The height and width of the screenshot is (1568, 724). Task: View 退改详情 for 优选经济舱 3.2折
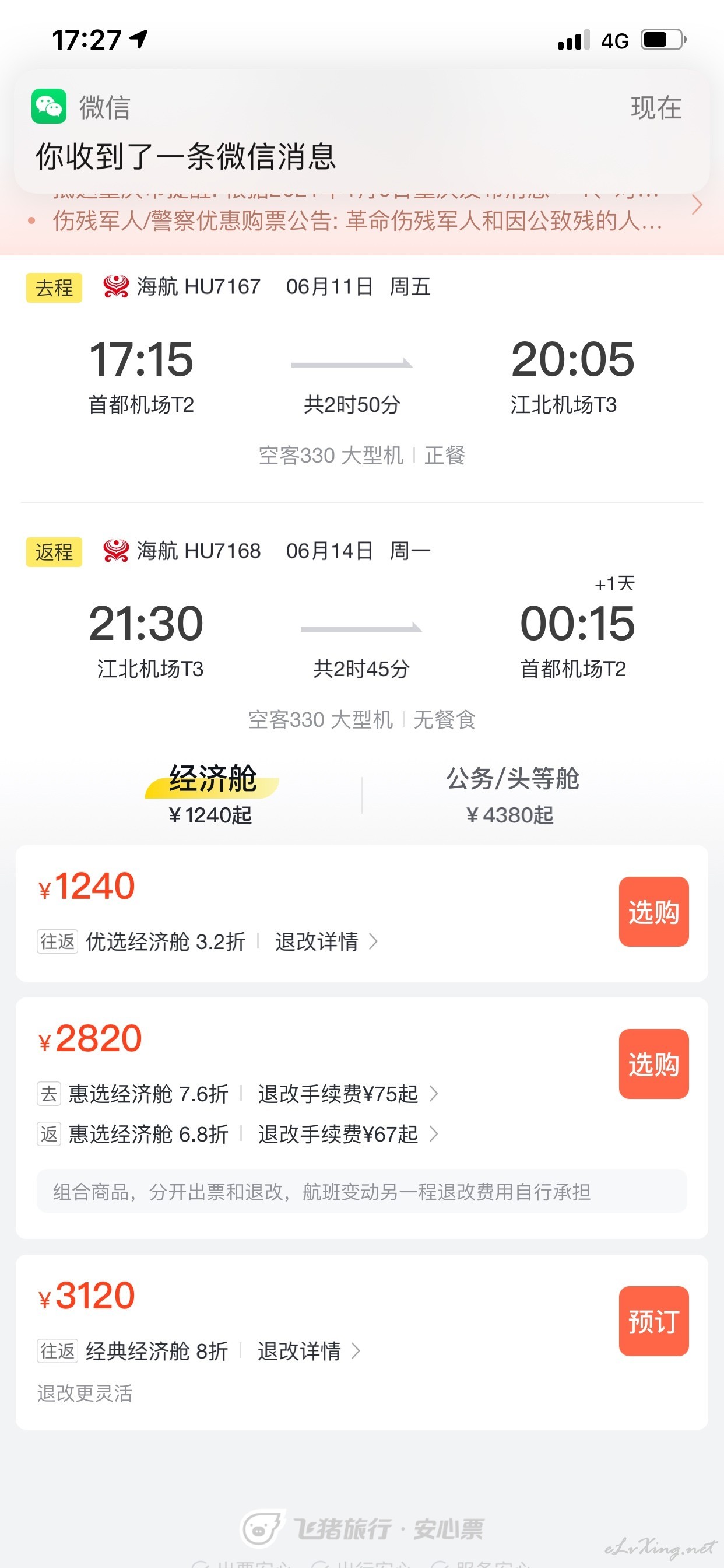[325, 942]
